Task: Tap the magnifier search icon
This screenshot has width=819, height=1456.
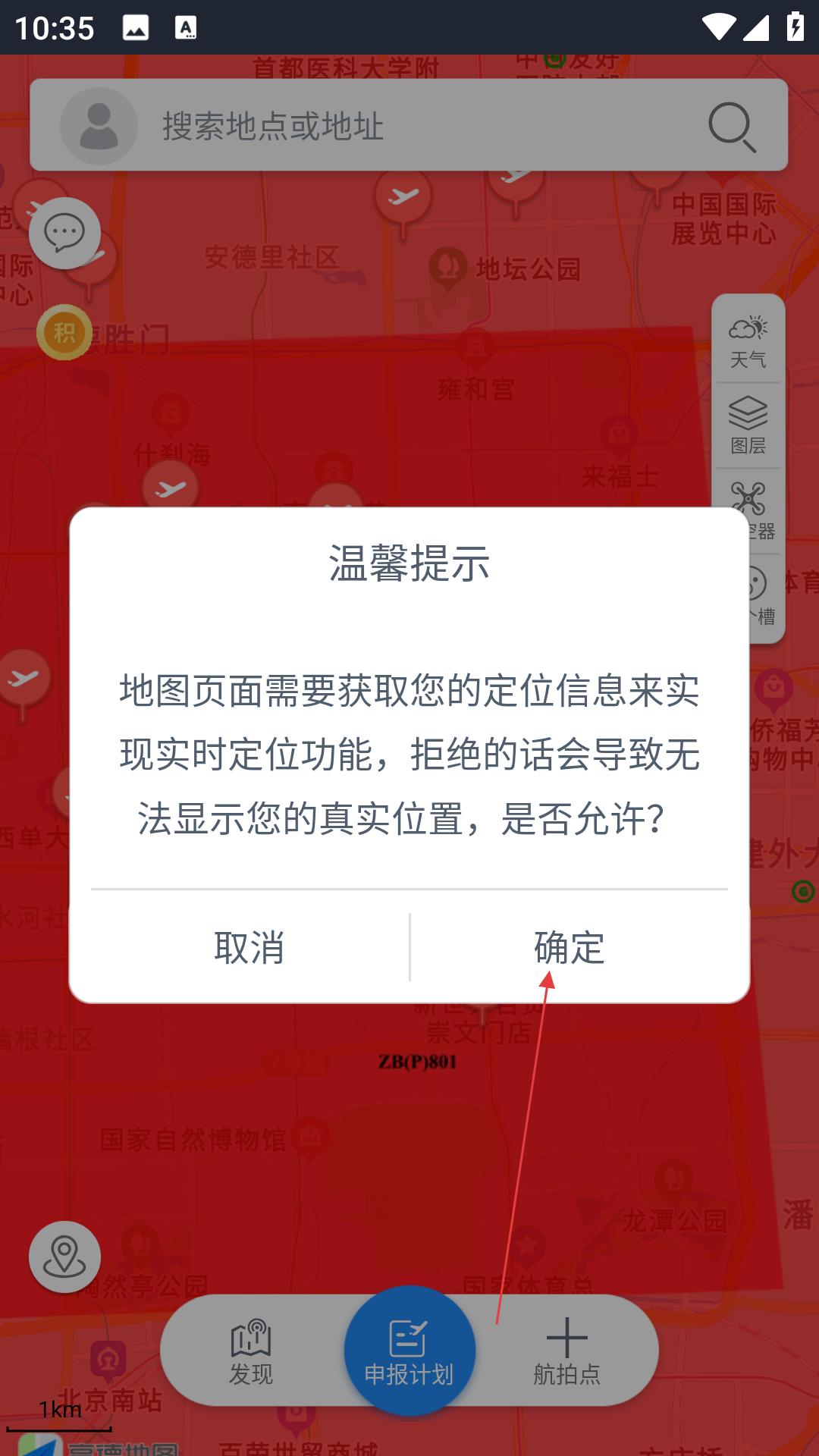Action: (732, 127)
